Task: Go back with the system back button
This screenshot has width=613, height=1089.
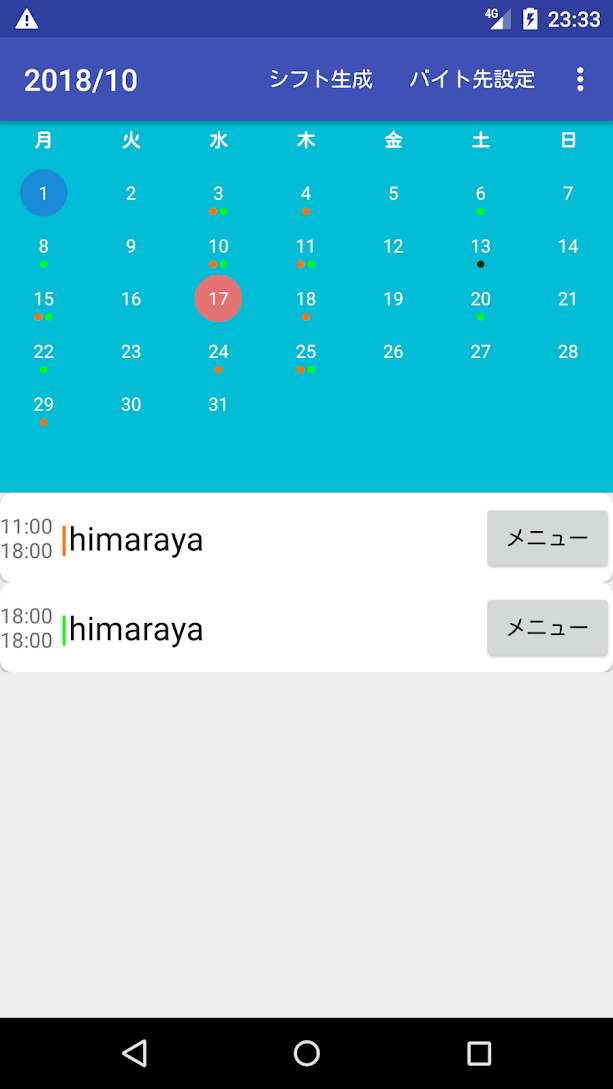Action: (x=134, y=1053)
